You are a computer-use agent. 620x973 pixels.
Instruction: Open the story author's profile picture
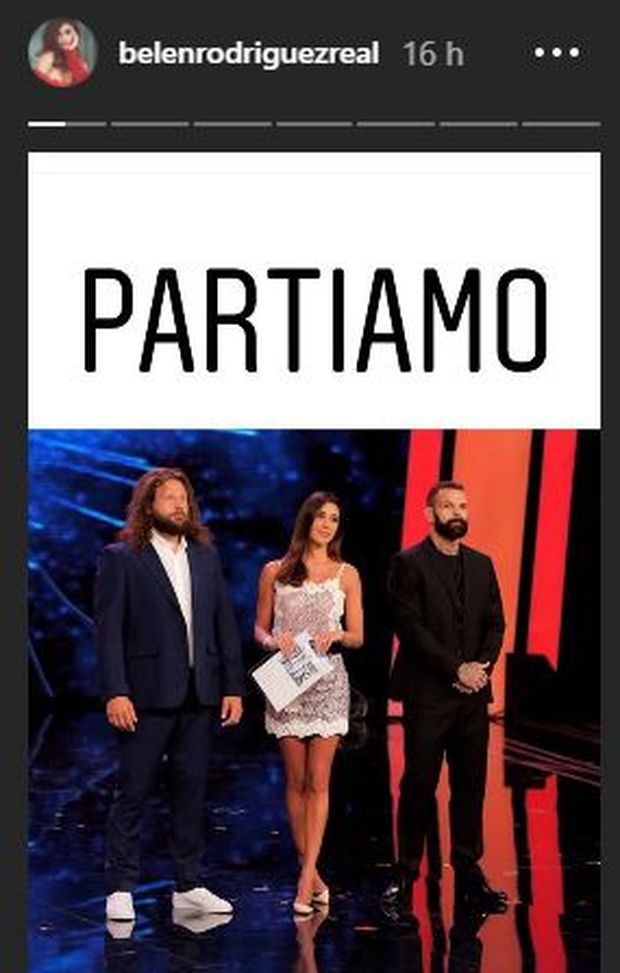pos(62,53)
